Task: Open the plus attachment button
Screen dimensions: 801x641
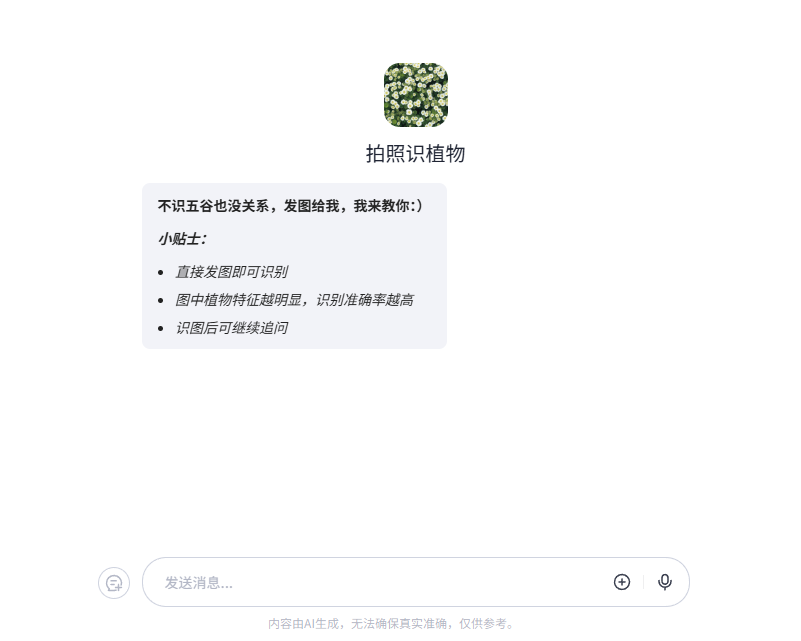Action: point(622,582)
